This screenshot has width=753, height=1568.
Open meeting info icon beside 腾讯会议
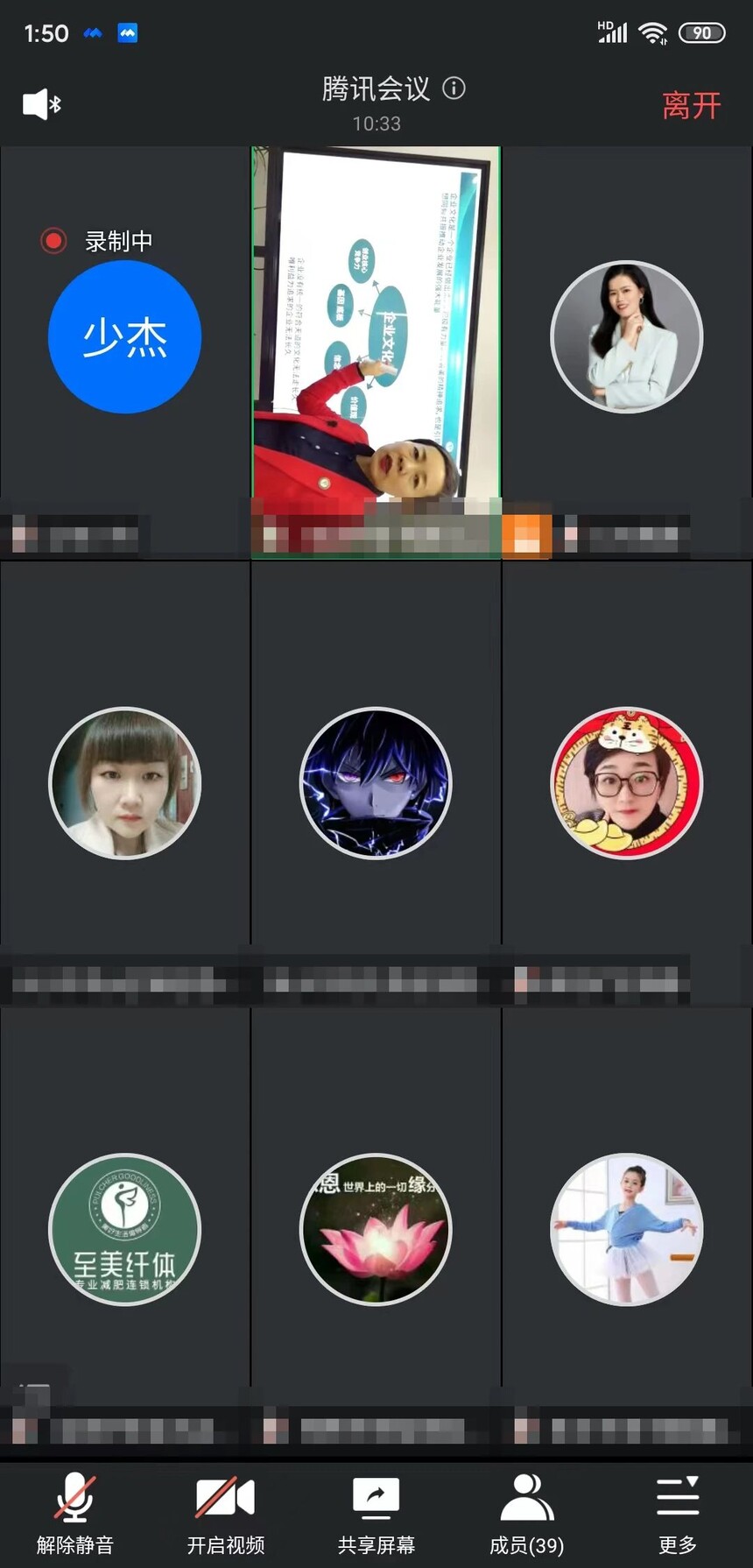[454, 88]
